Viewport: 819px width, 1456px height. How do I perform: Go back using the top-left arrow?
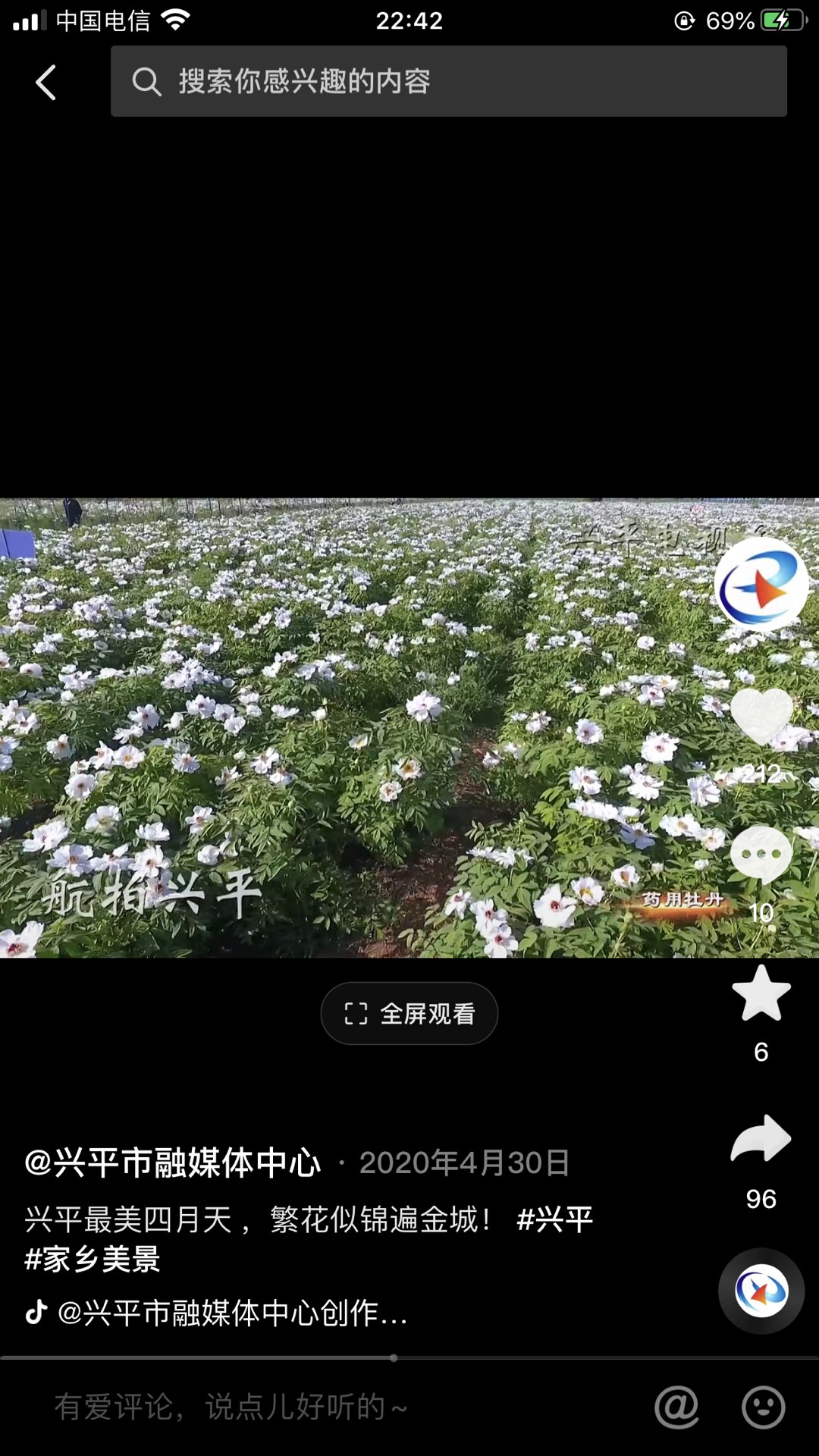[46, 82]
